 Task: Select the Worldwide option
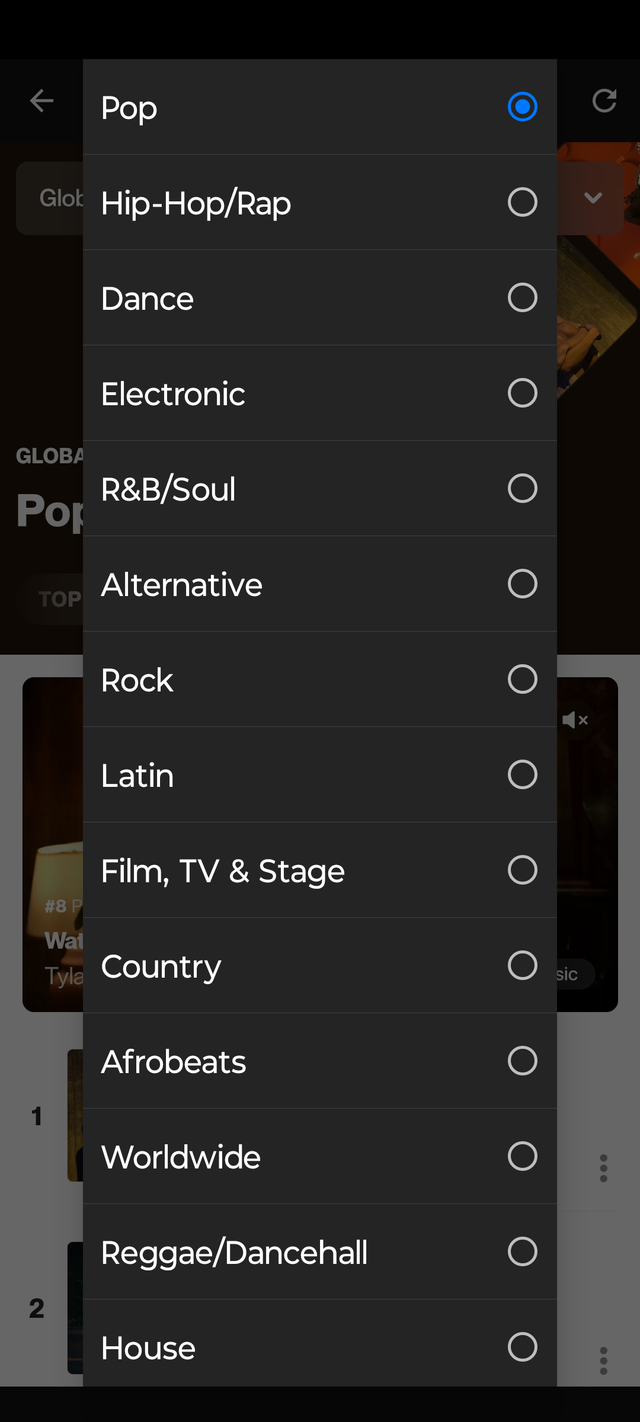320,1157
